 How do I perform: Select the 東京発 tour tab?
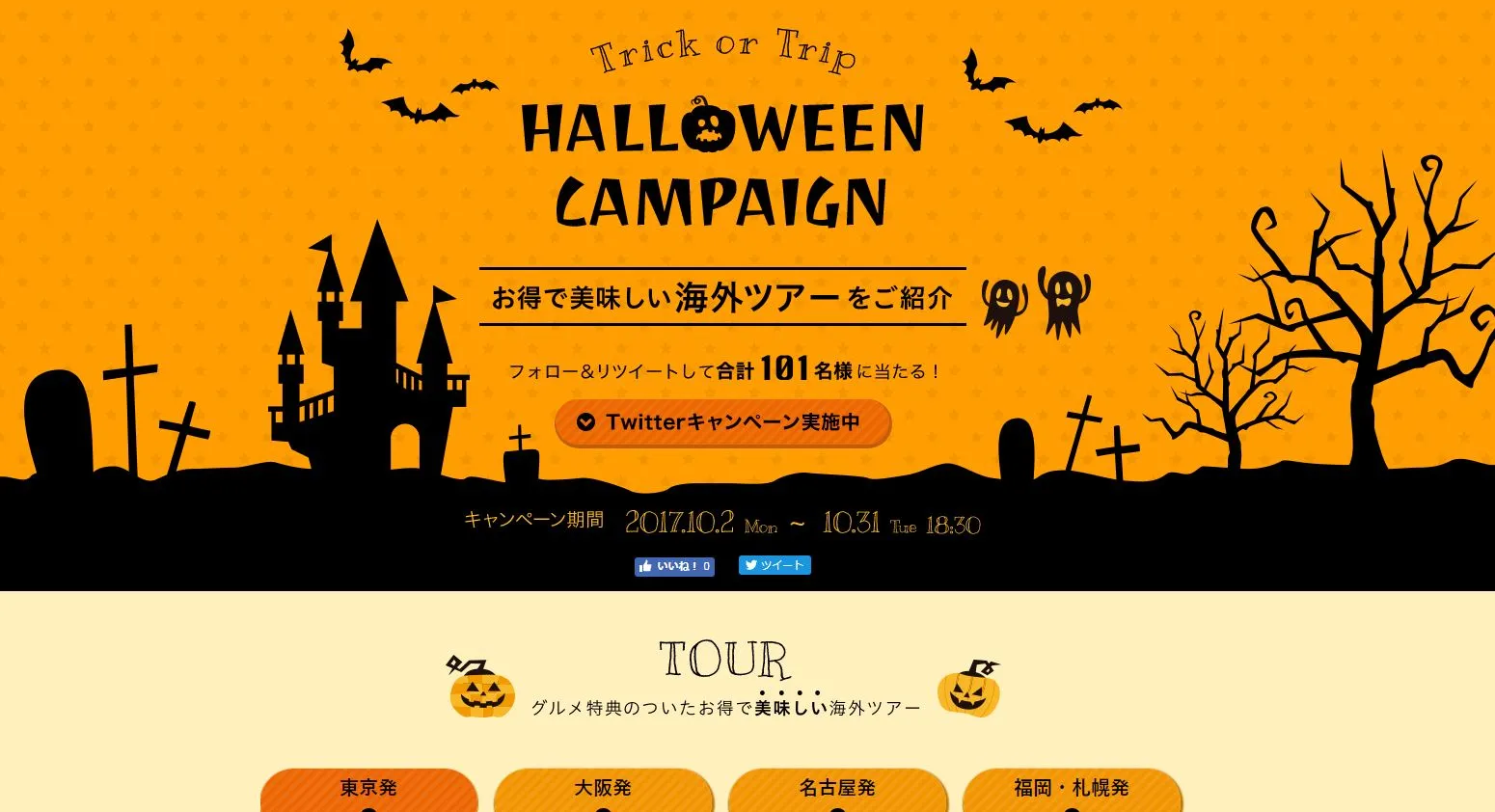(368, 789)
